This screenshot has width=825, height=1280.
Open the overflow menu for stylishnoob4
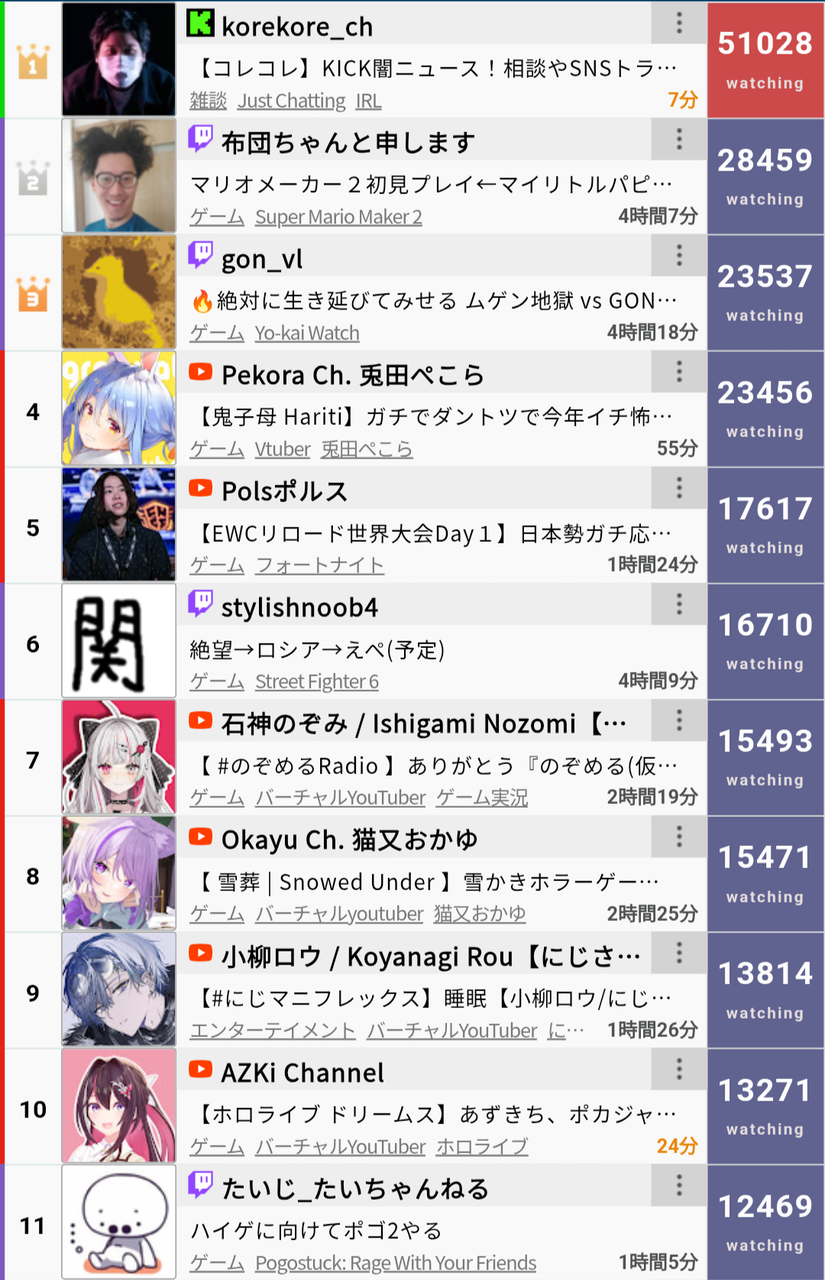679,604
